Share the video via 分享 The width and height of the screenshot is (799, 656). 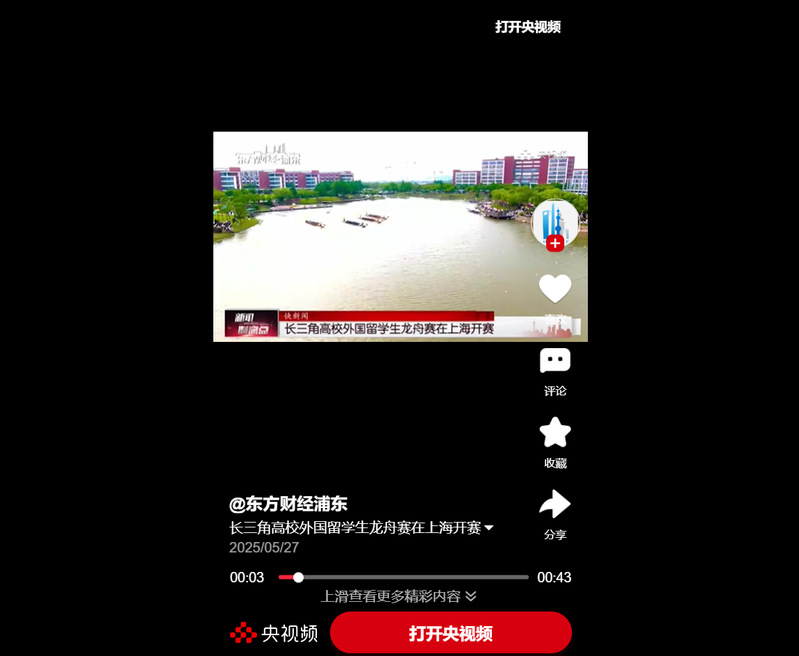click(555, 505)
